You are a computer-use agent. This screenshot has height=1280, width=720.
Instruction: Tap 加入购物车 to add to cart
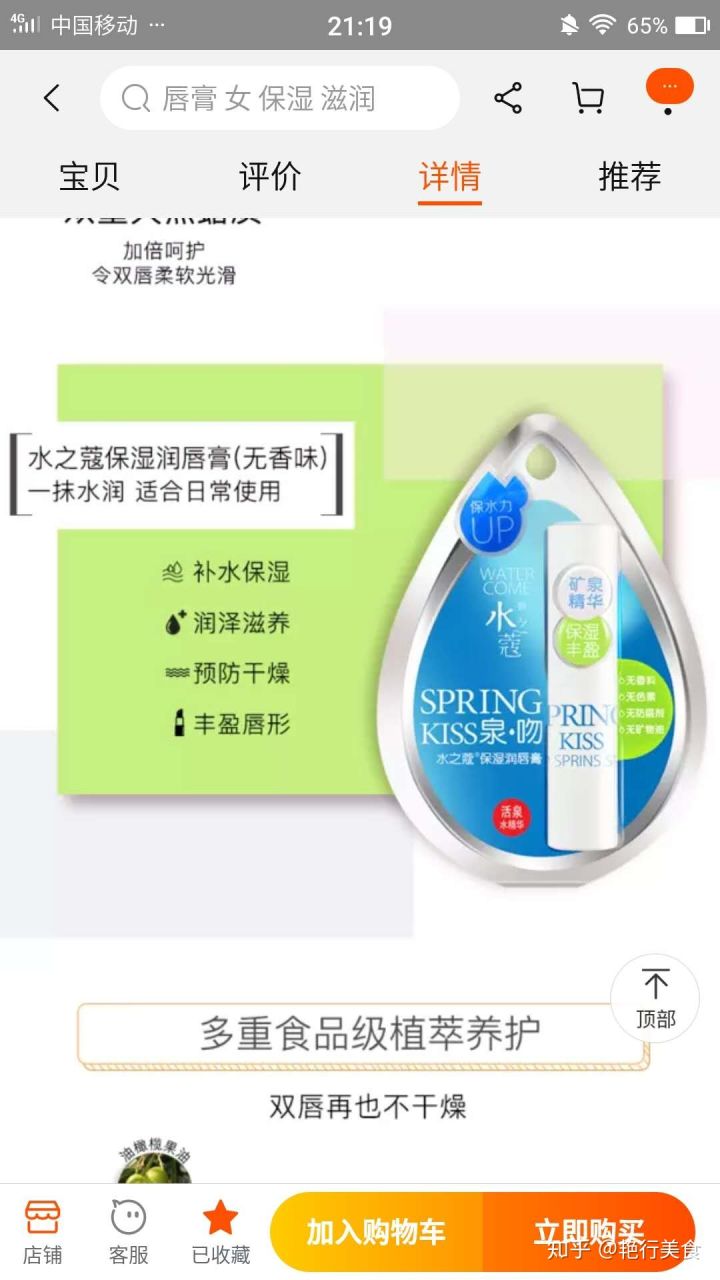(376, 1232)
